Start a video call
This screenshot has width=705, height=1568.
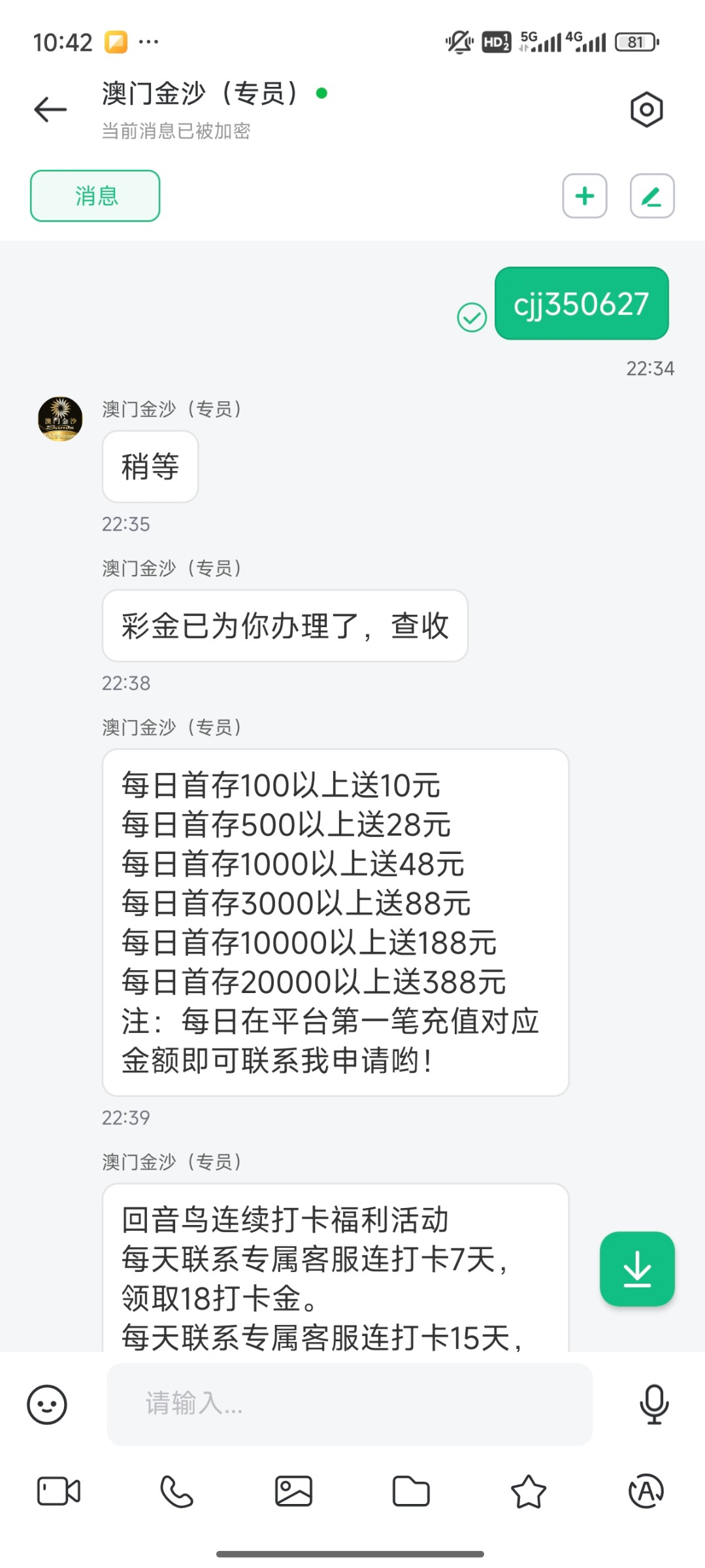pos(59,1492)
